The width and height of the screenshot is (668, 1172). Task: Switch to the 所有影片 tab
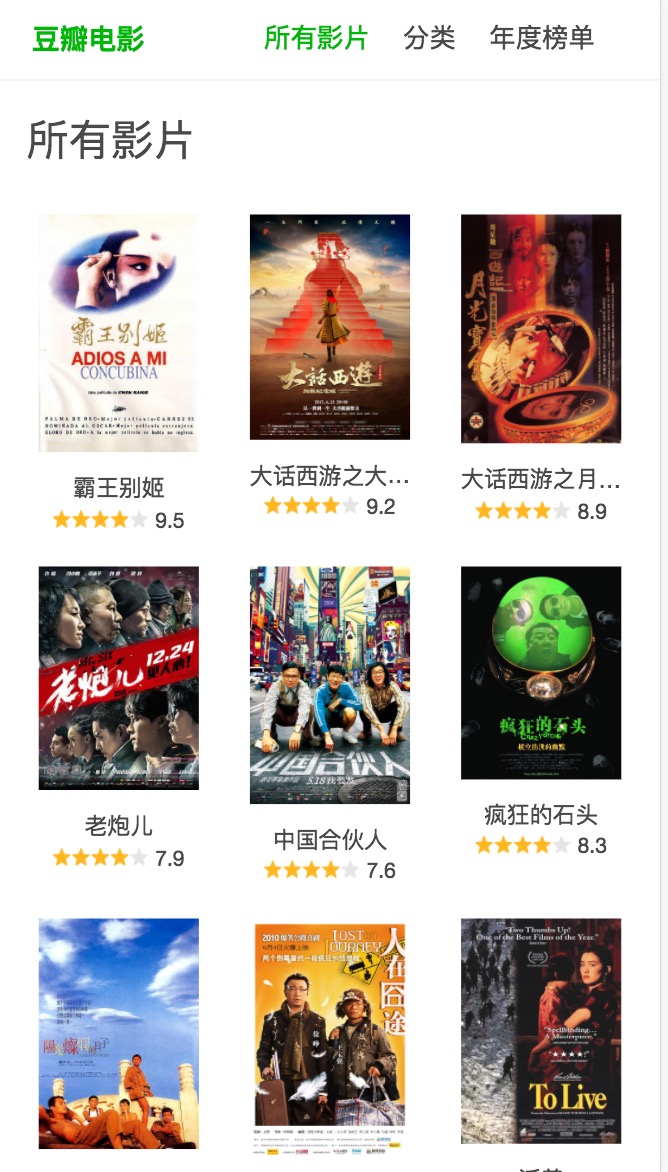[x=316, y=38]
